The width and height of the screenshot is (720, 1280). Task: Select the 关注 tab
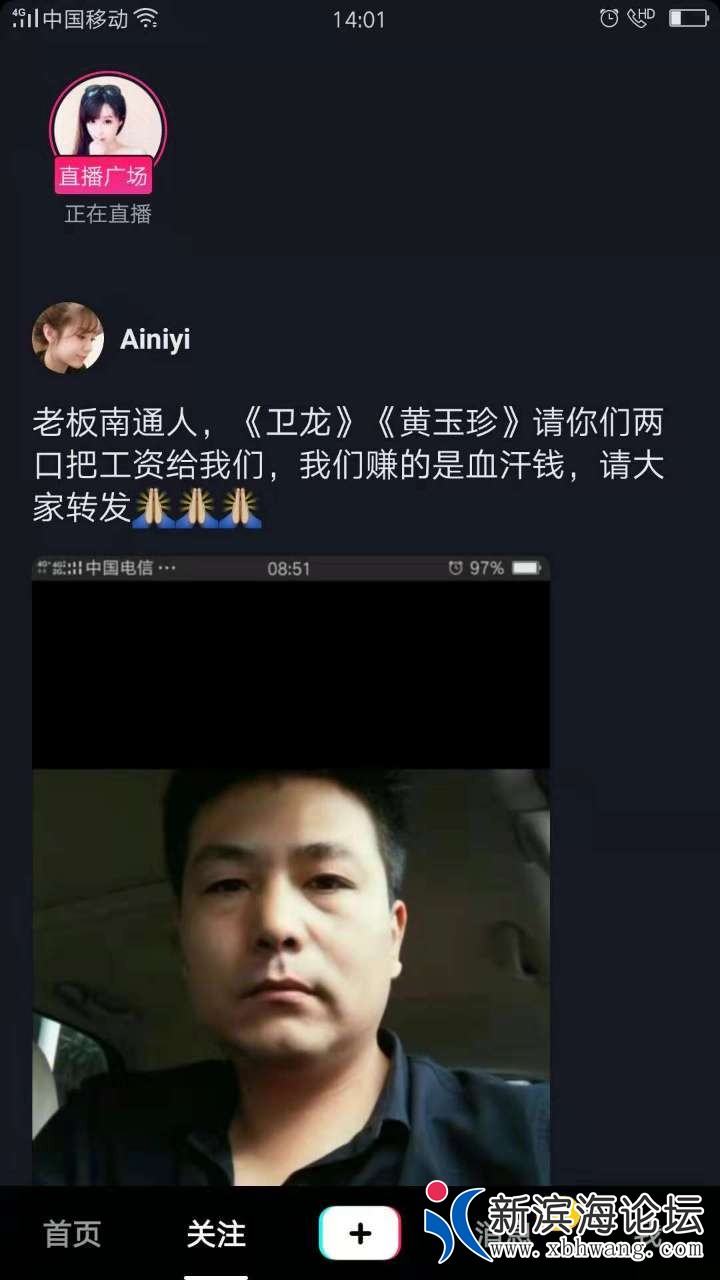tap(216, 1233)
